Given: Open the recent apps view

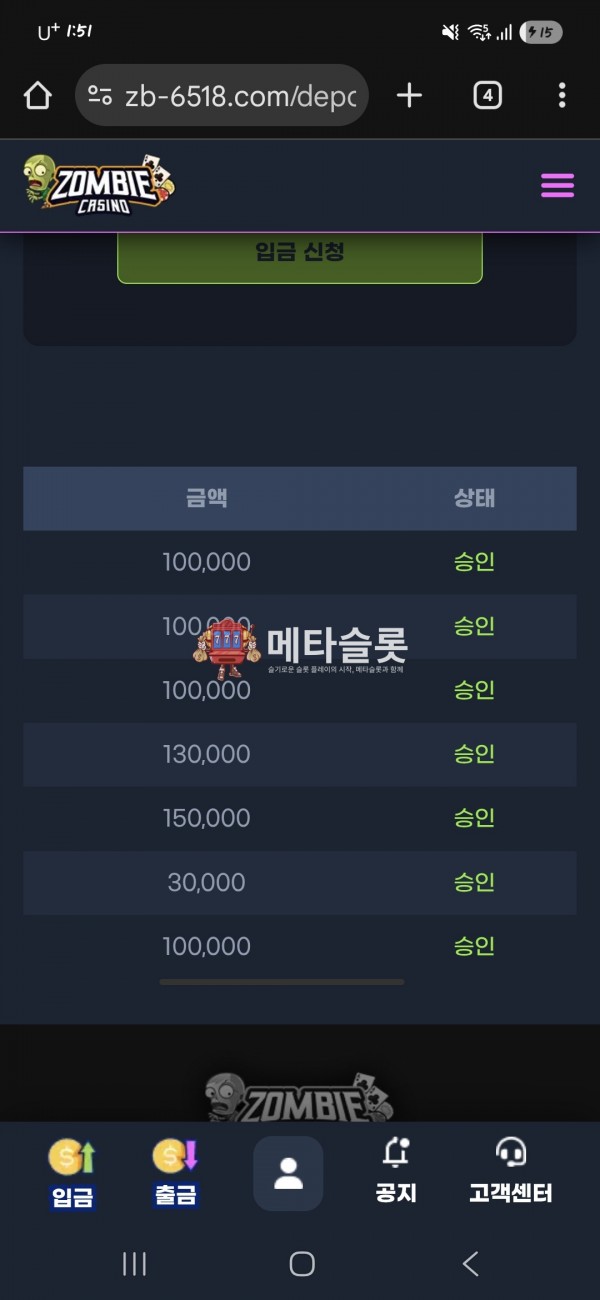Looking at the screenshot, I should (134, 1264).
